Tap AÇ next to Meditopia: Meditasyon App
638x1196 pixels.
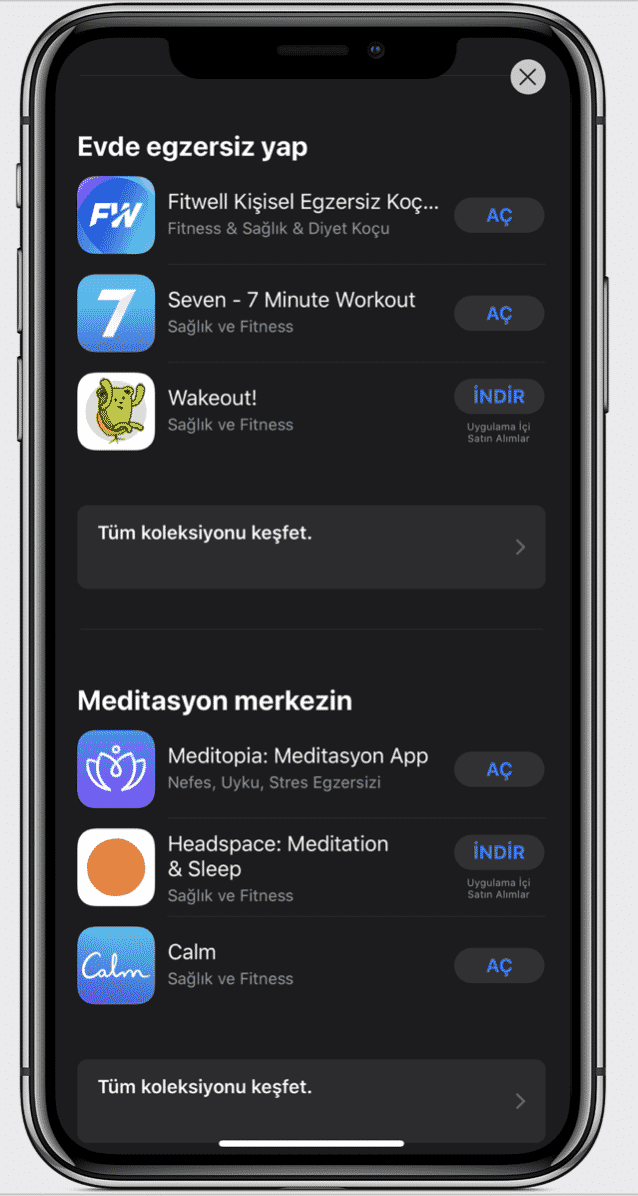499,770
